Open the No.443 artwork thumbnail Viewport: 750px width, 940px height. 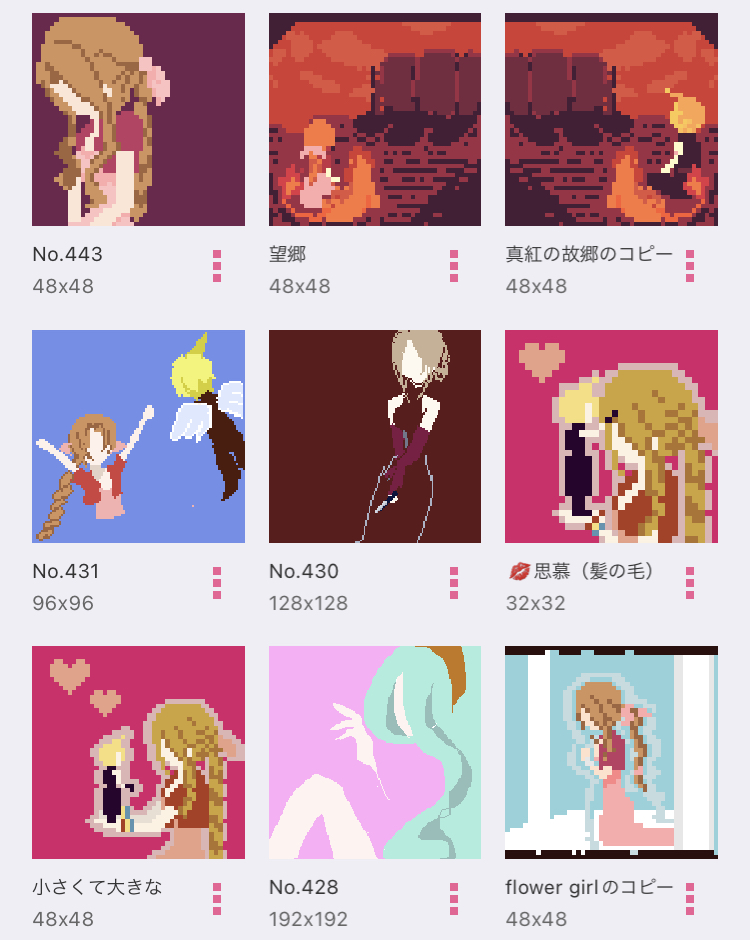(138, 120)
